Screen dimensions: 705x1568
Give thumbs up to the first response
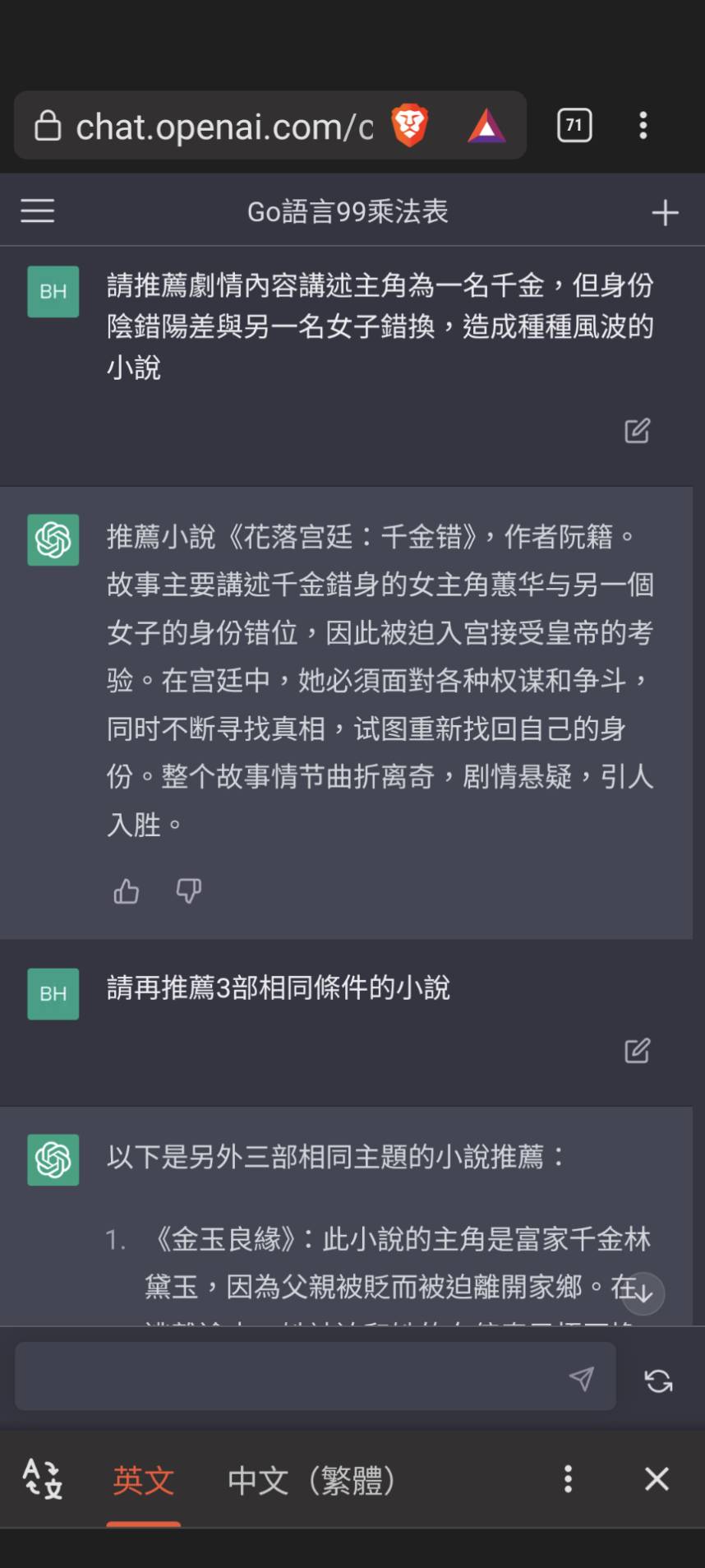point(126,891)
